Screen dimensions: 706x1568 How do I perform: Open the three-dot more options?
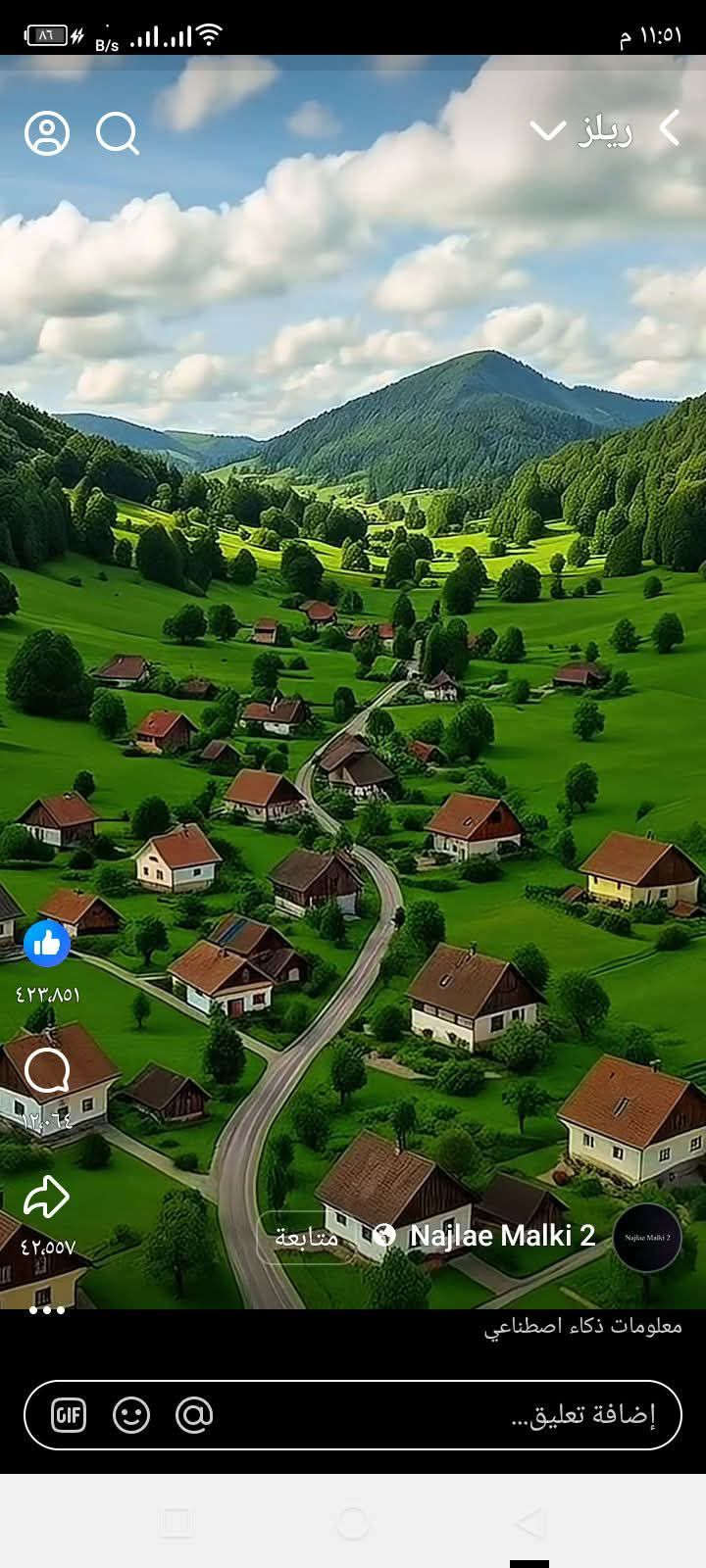[47, 1309]
